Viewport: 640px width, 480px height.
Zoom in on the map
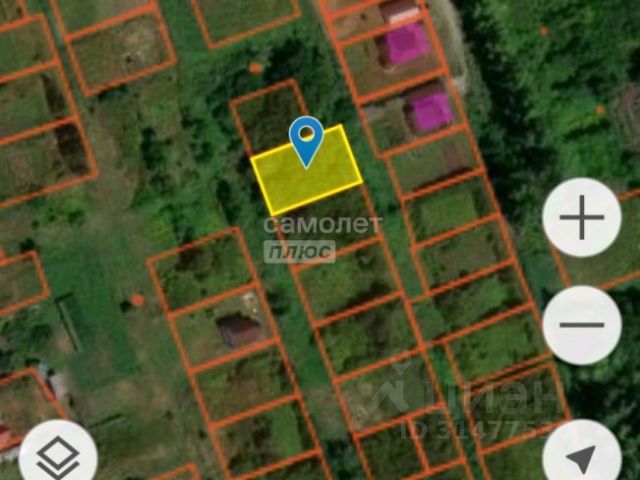(582, 219)
